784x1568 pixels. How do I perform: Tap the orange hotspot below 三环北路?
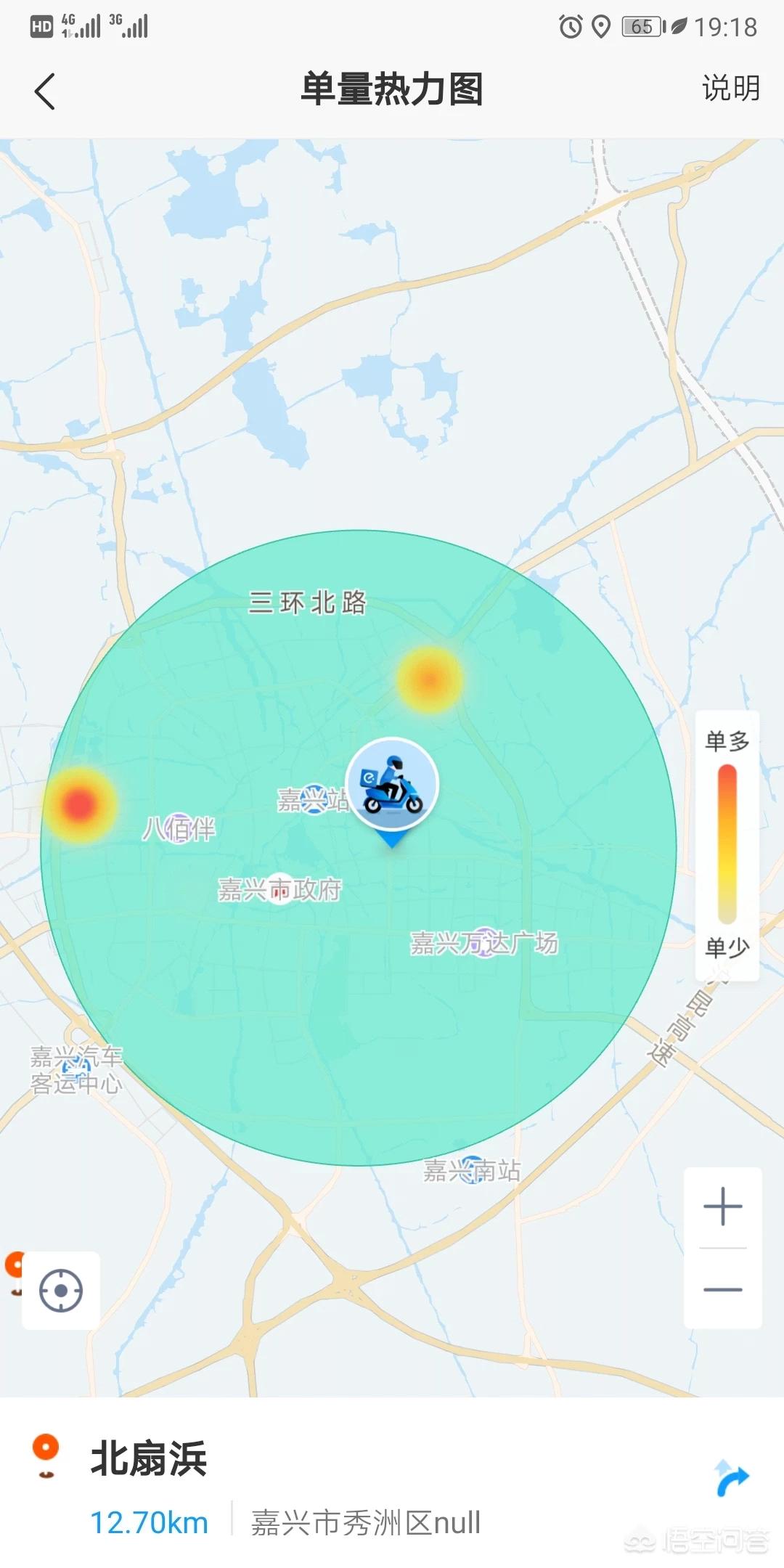point(430,679)
